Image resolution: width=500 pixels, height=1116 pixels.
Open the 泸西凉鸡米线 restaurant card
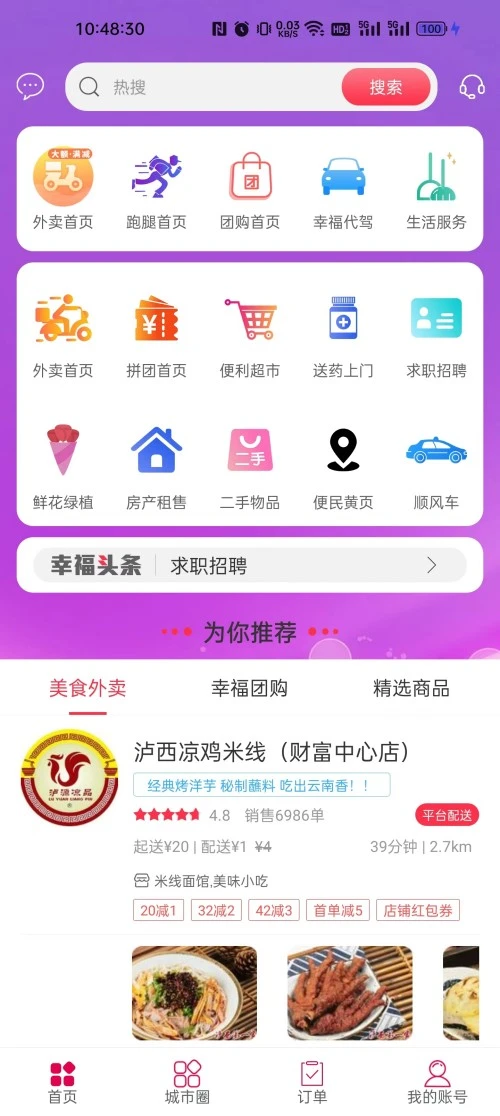(x=250, y=830)
